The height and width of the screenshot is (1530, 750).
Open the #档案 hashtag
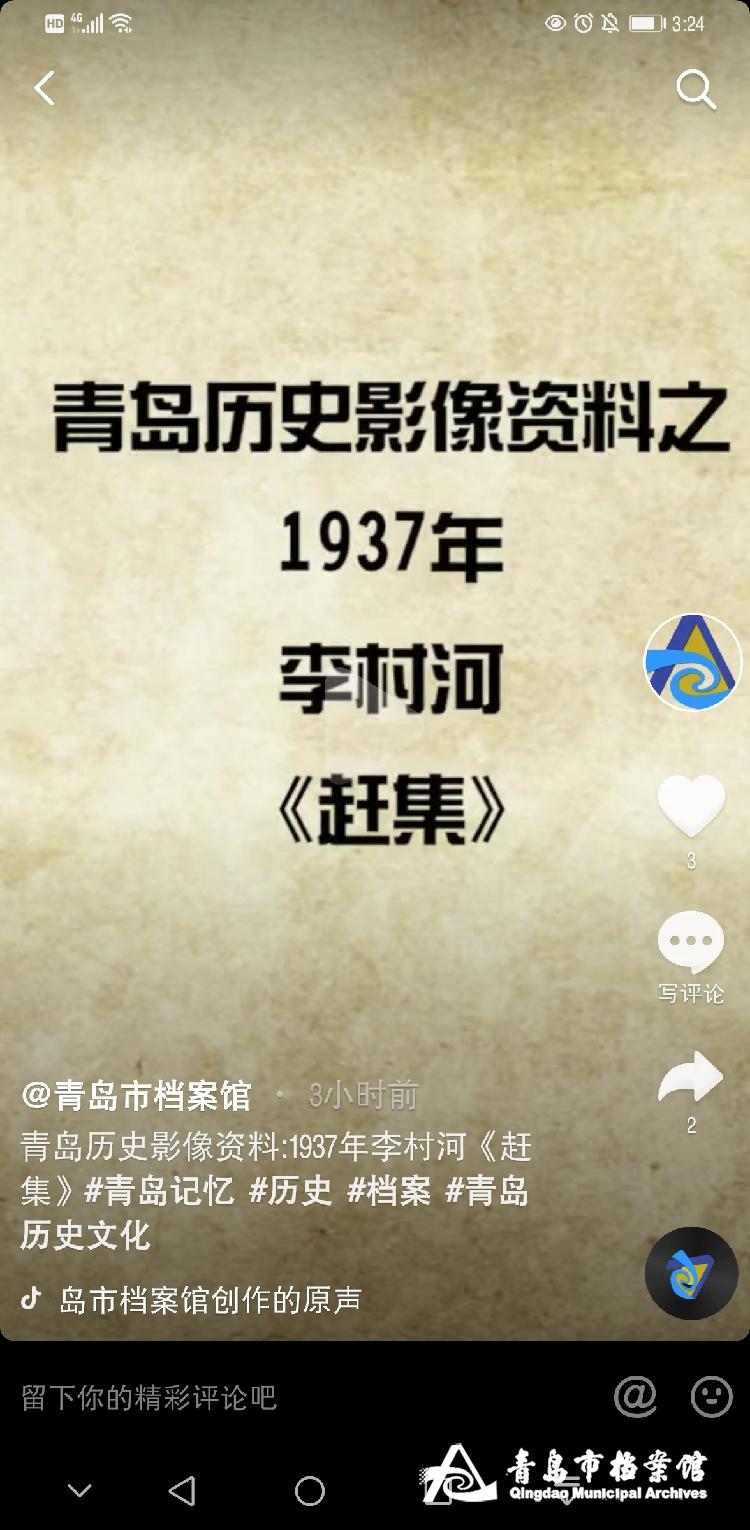(388, 1191)
